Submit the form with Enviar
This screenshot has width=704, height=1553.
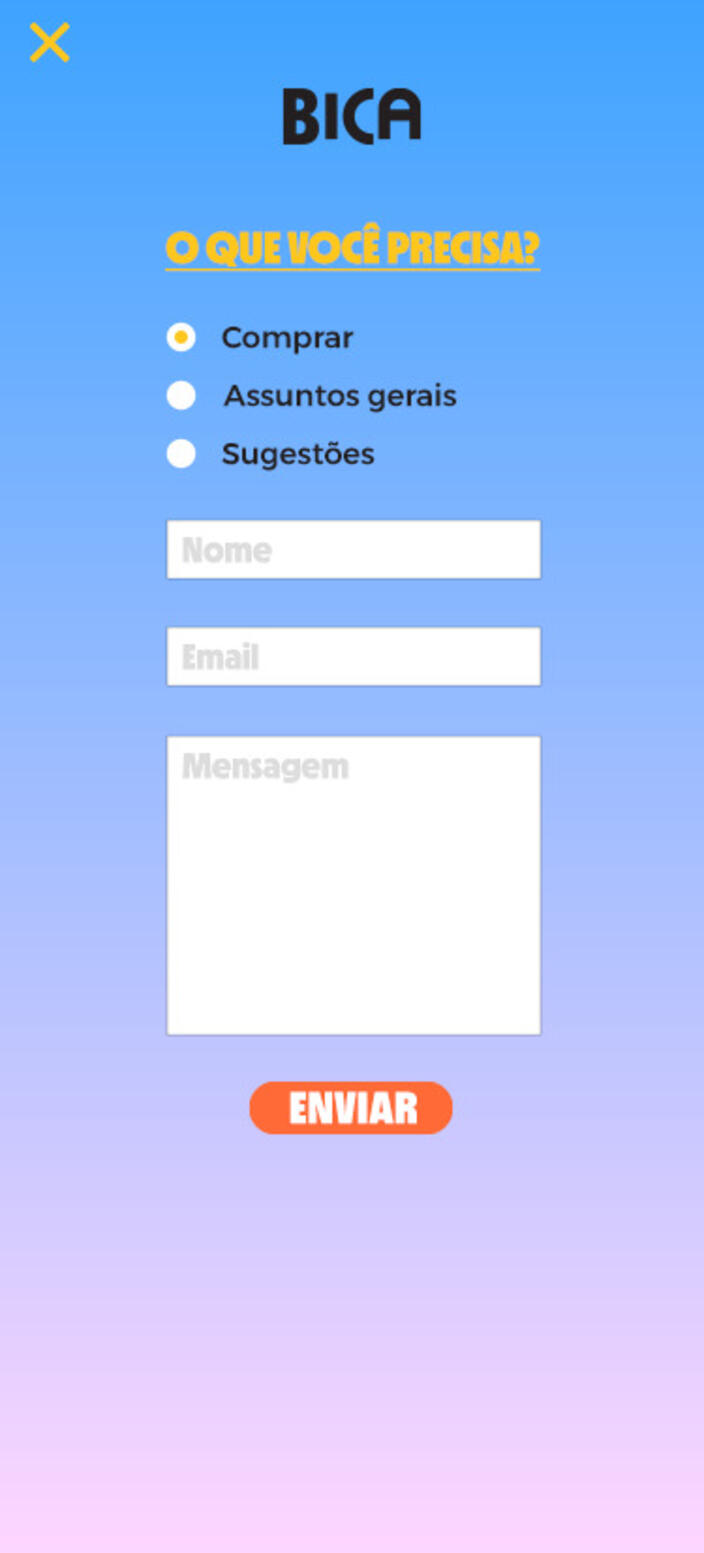pos(351,1108)
